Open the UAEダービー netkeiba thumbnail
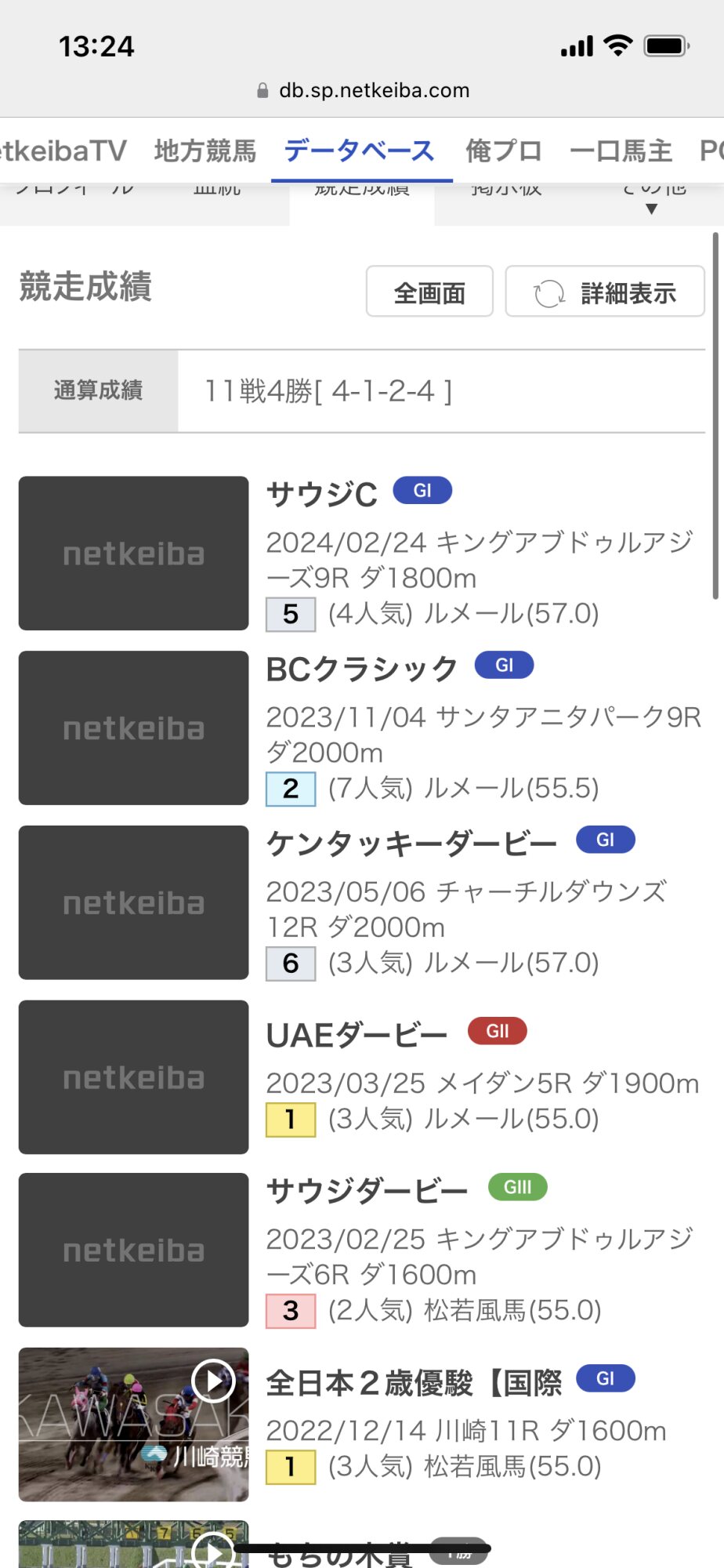Image resolution: width=724 pixels, height=1568 pixels. (133, 1077)
